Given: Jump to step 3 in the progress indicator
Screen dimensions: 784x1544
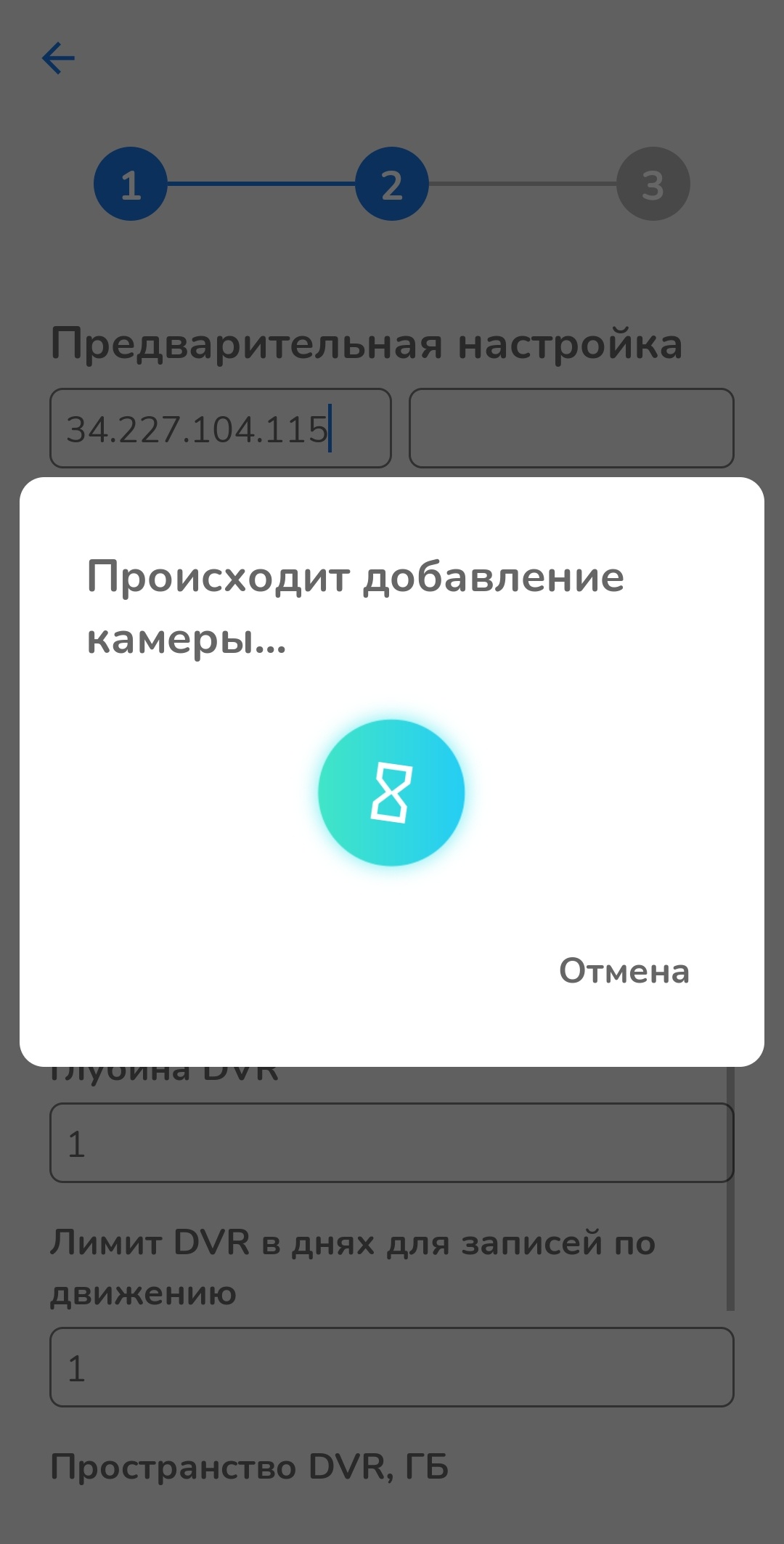Looking at the screenshot, I should point(653,184).
